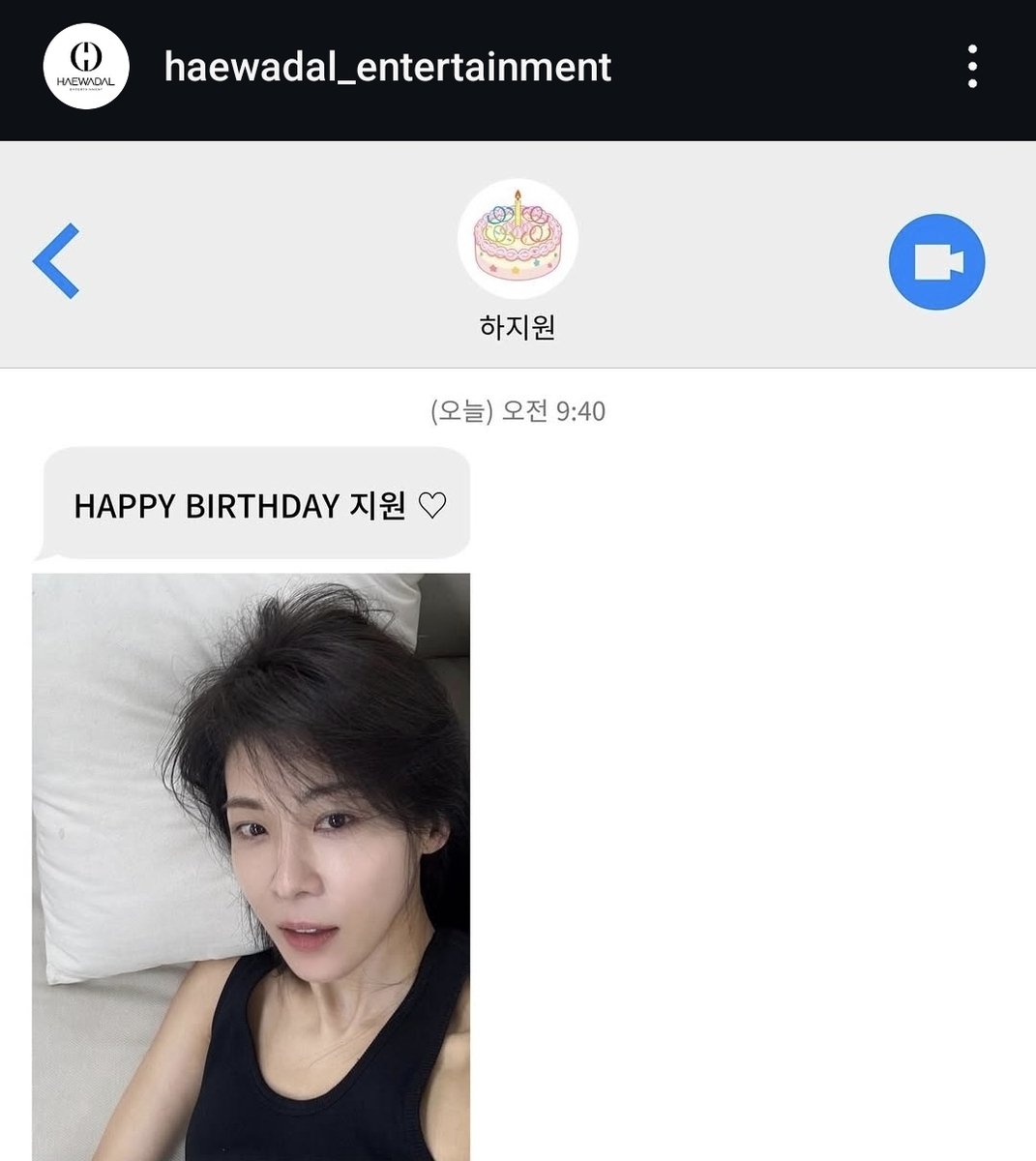View the Haewadal profile picture
The height and width of the screenshot is (1161, 1036).
point(86,67)
